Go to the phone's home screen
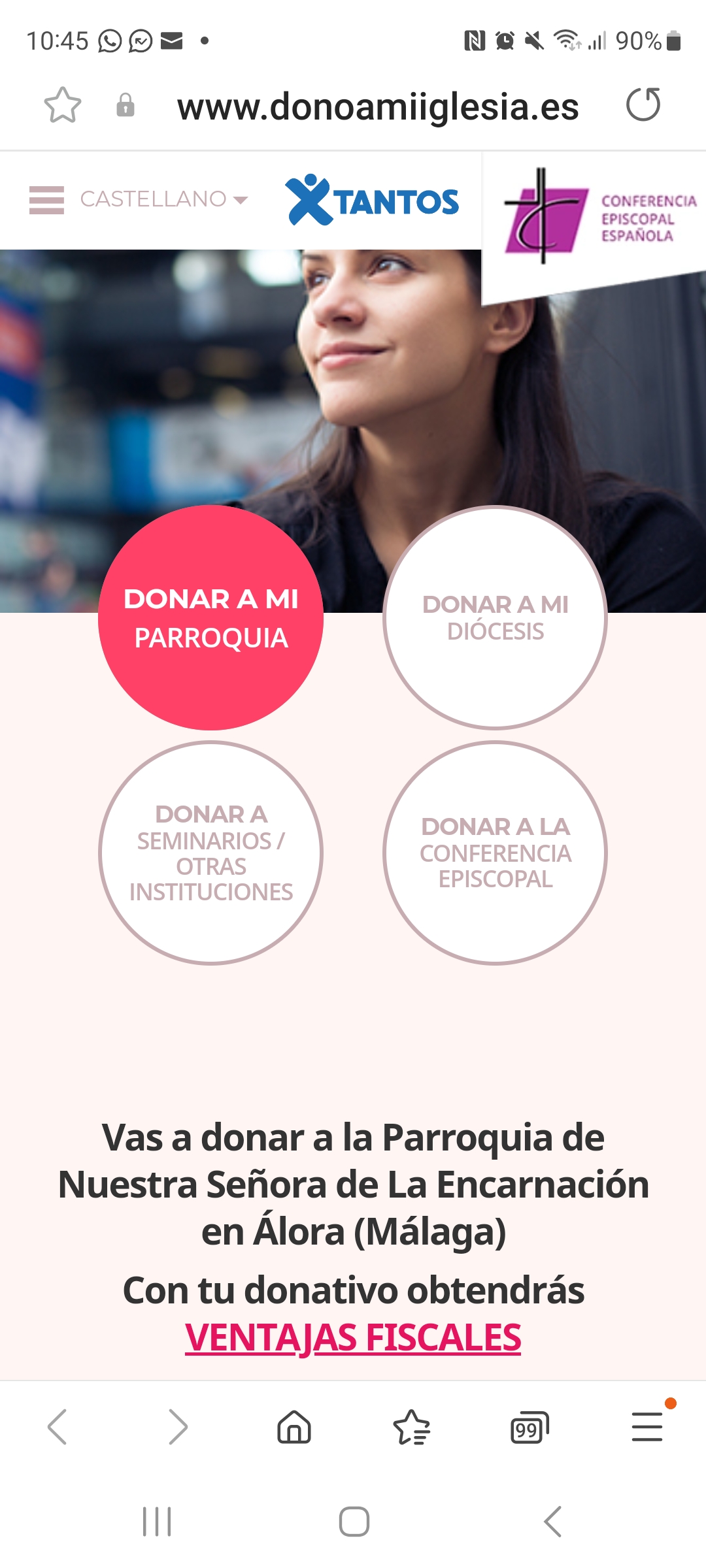 354,1522
